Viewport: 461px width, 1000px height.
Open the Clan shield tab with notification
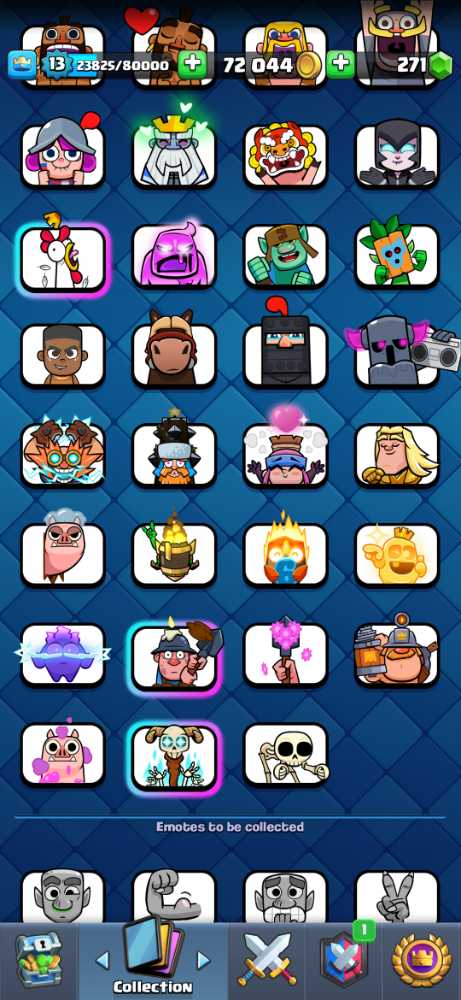(343, 957)
